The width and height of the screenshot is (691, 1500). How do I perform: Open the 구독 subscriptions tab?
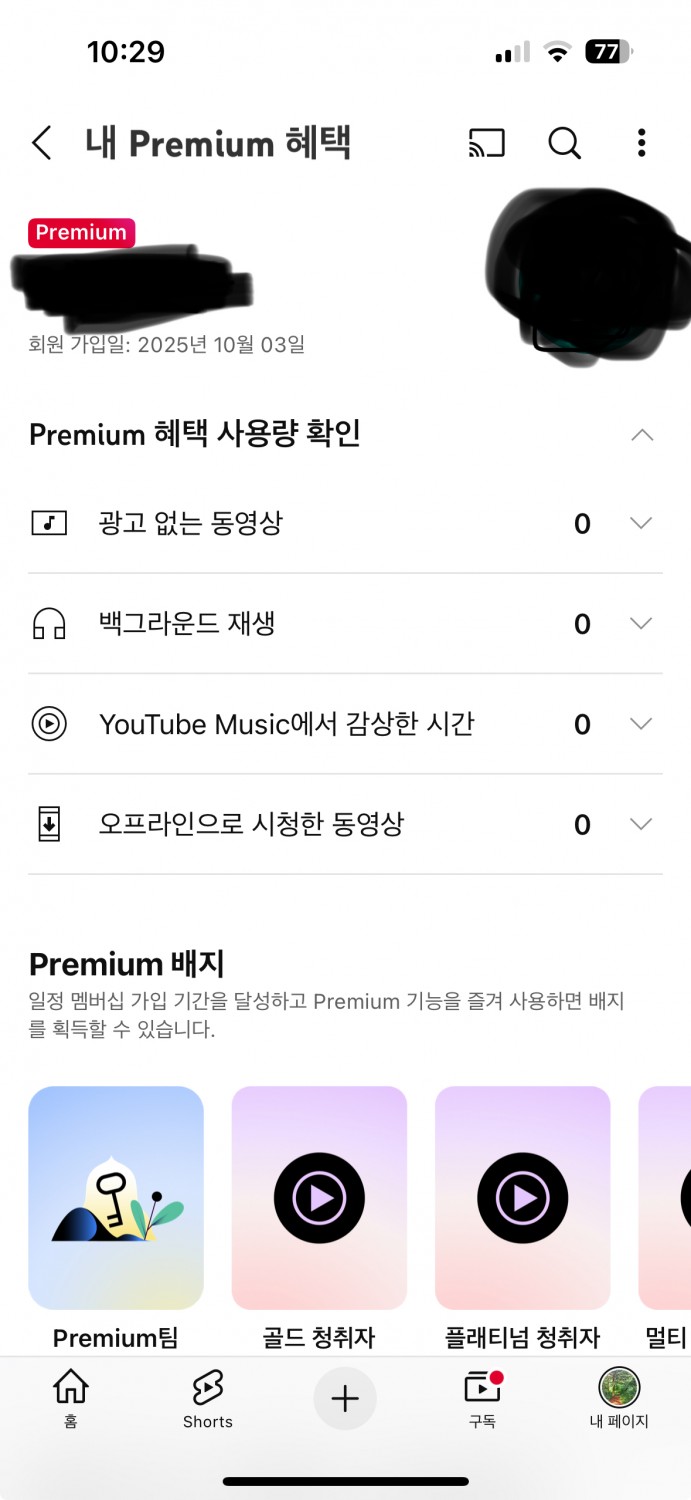482,1398
